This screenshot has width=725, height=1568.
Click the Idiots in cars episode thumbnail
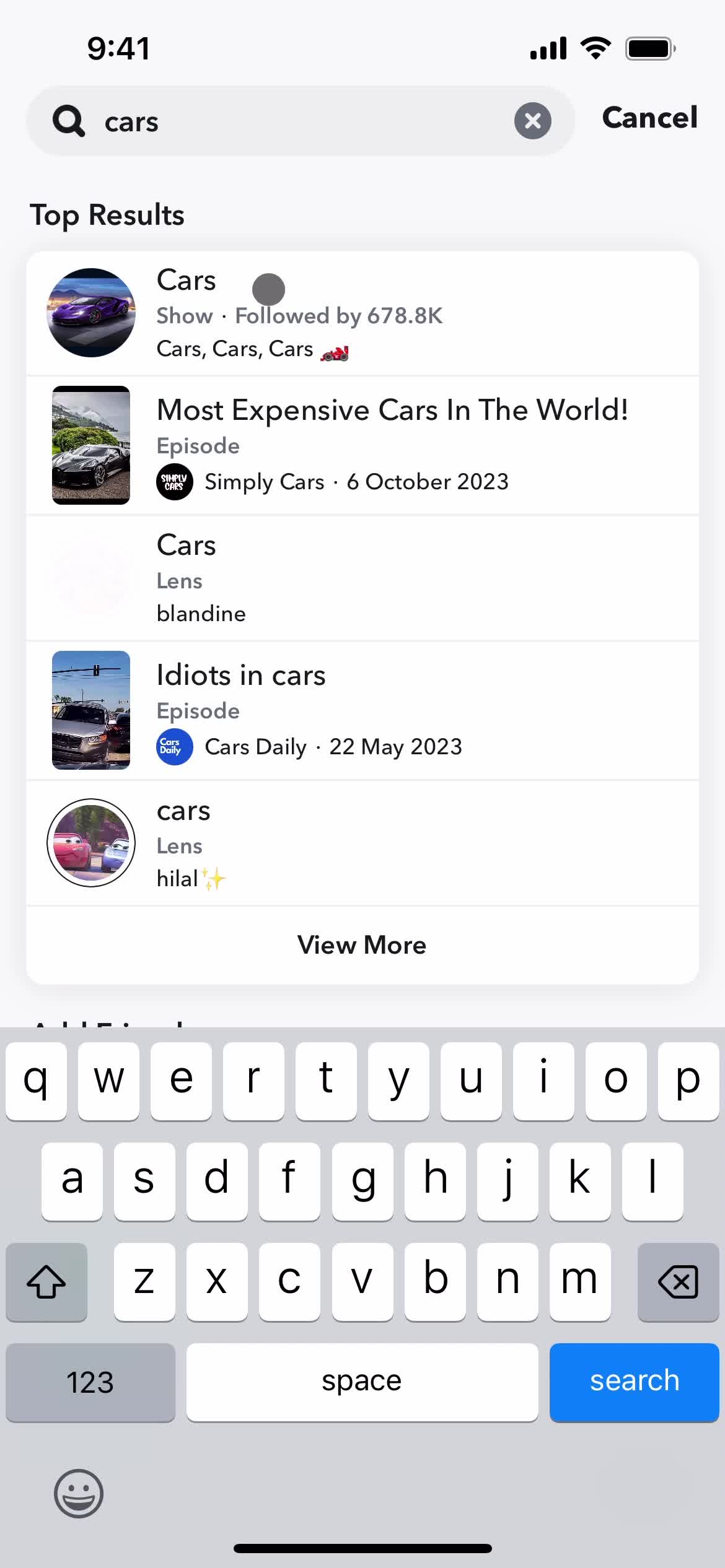[90, 711]
